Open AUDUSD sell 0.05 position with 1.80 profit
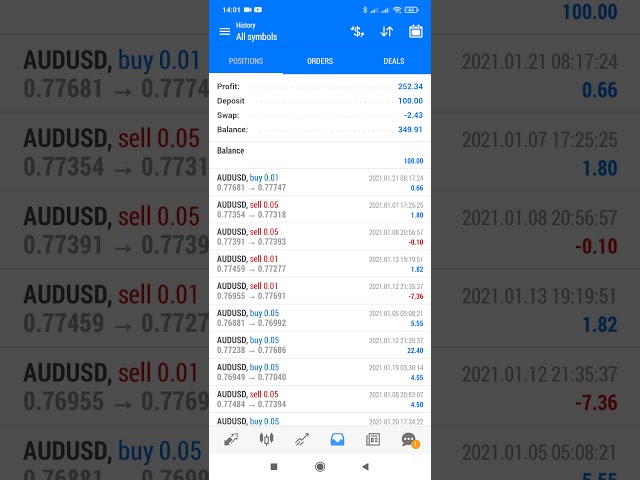This screenshot has width=640, height=480. 320,209
